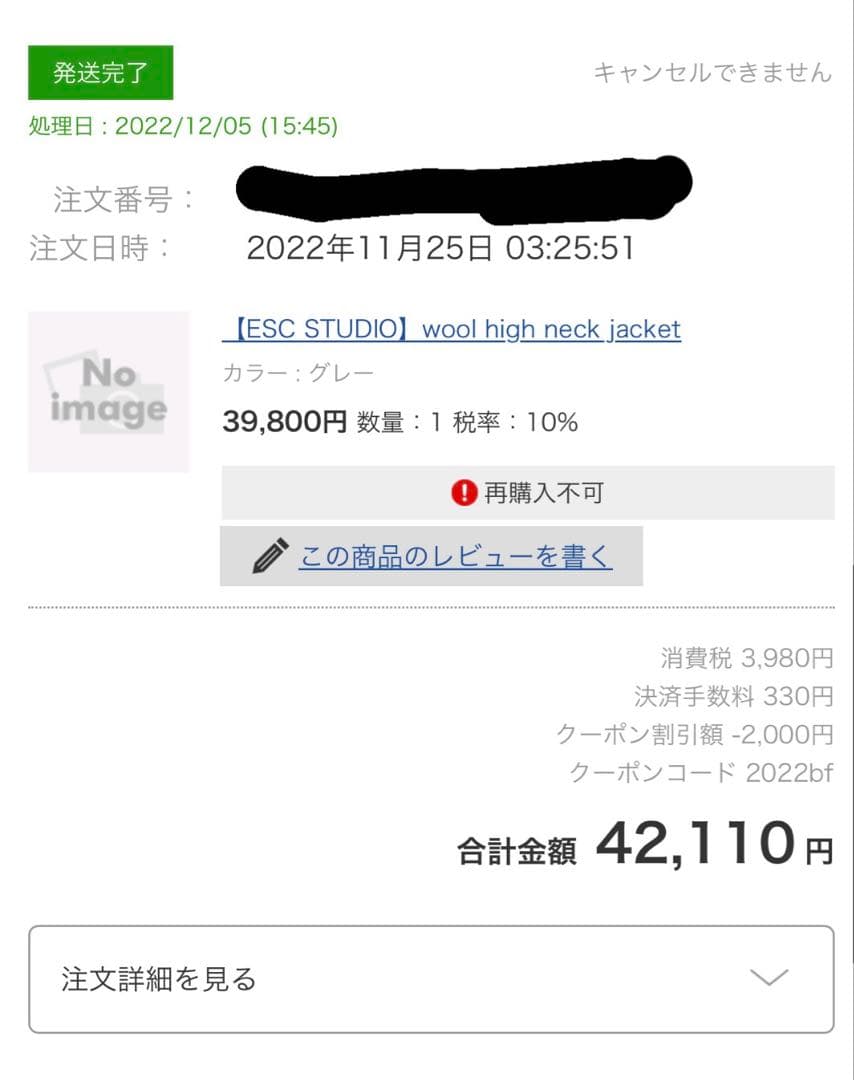Open the No image product thumbnail
Screen dimensions: 854x1080
(x=109, y=392)
